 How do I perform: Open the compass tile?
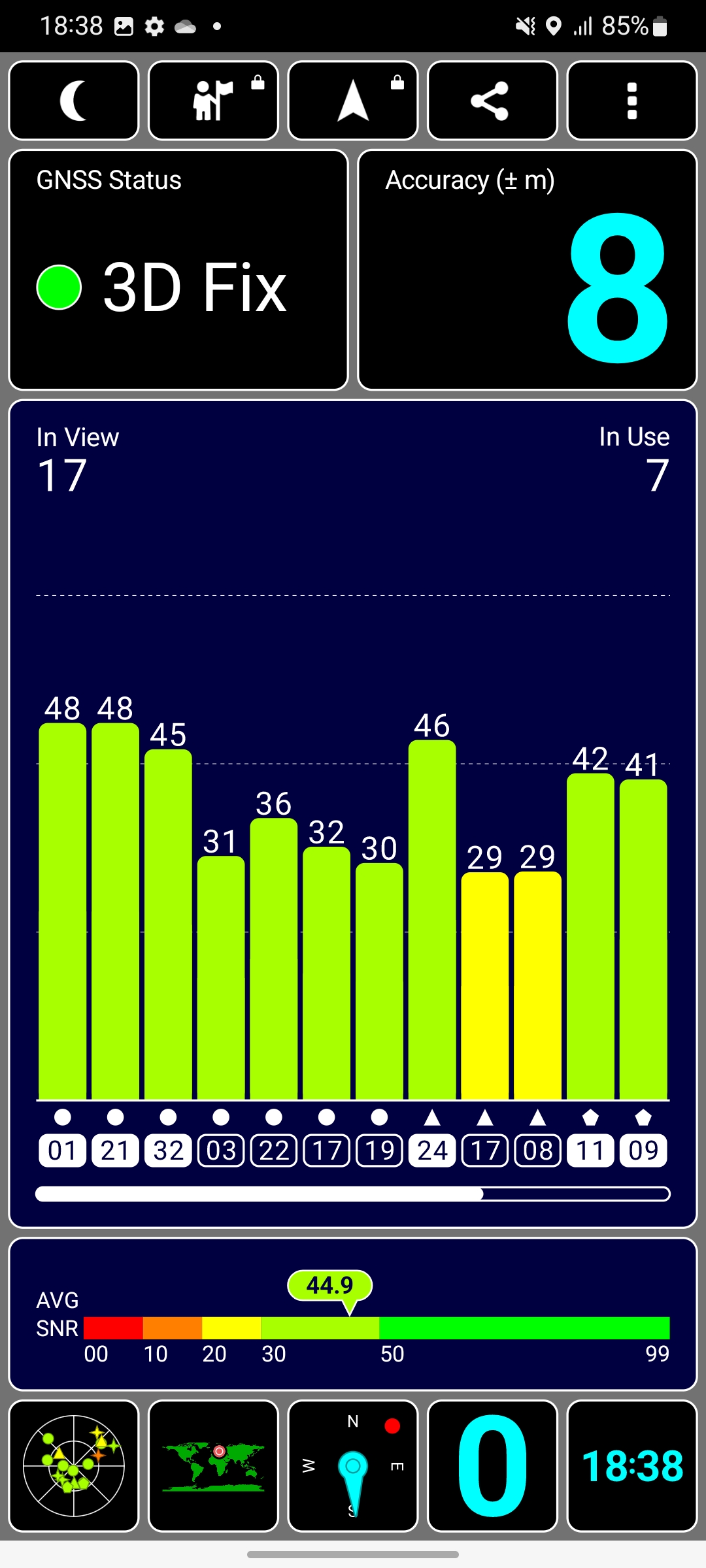tap(353, 1466)
